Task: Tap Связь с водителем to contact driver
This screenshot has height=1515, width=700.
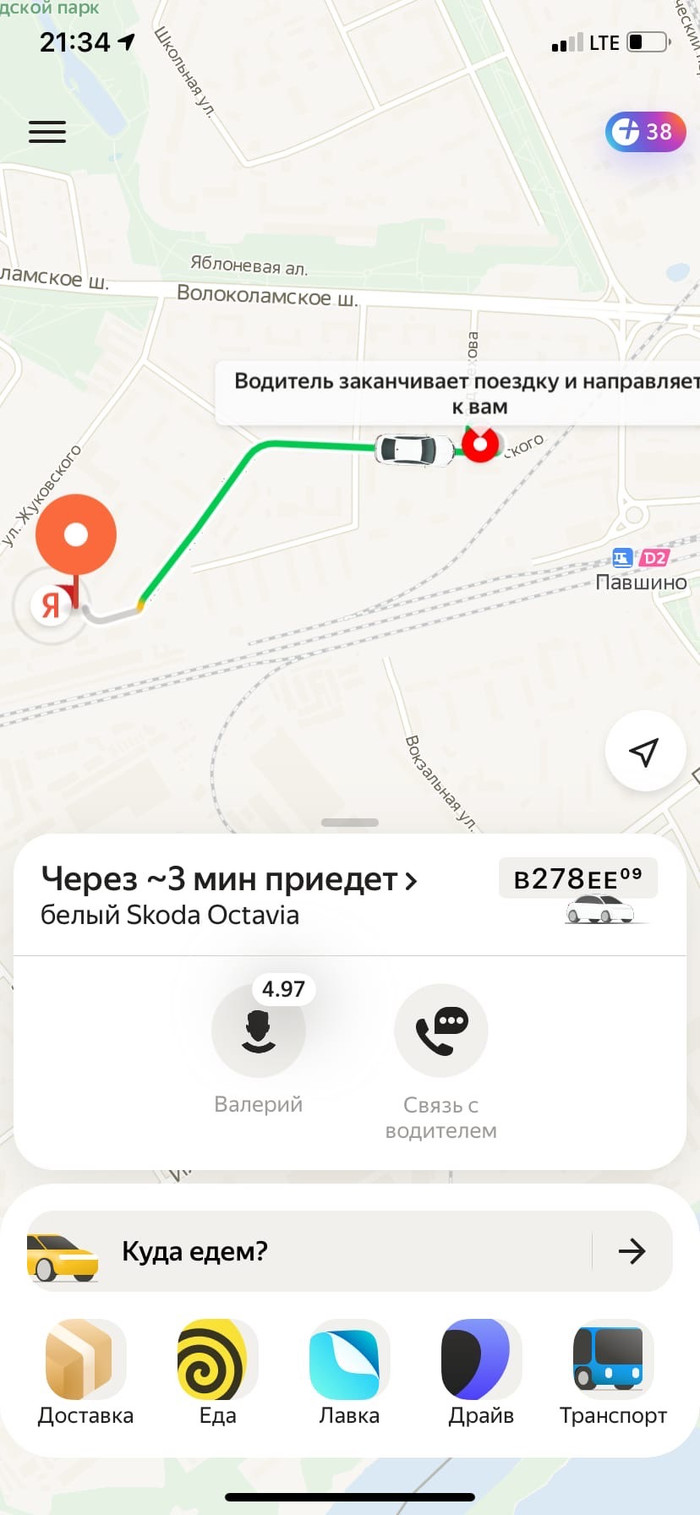Action: coord(441,1031)
